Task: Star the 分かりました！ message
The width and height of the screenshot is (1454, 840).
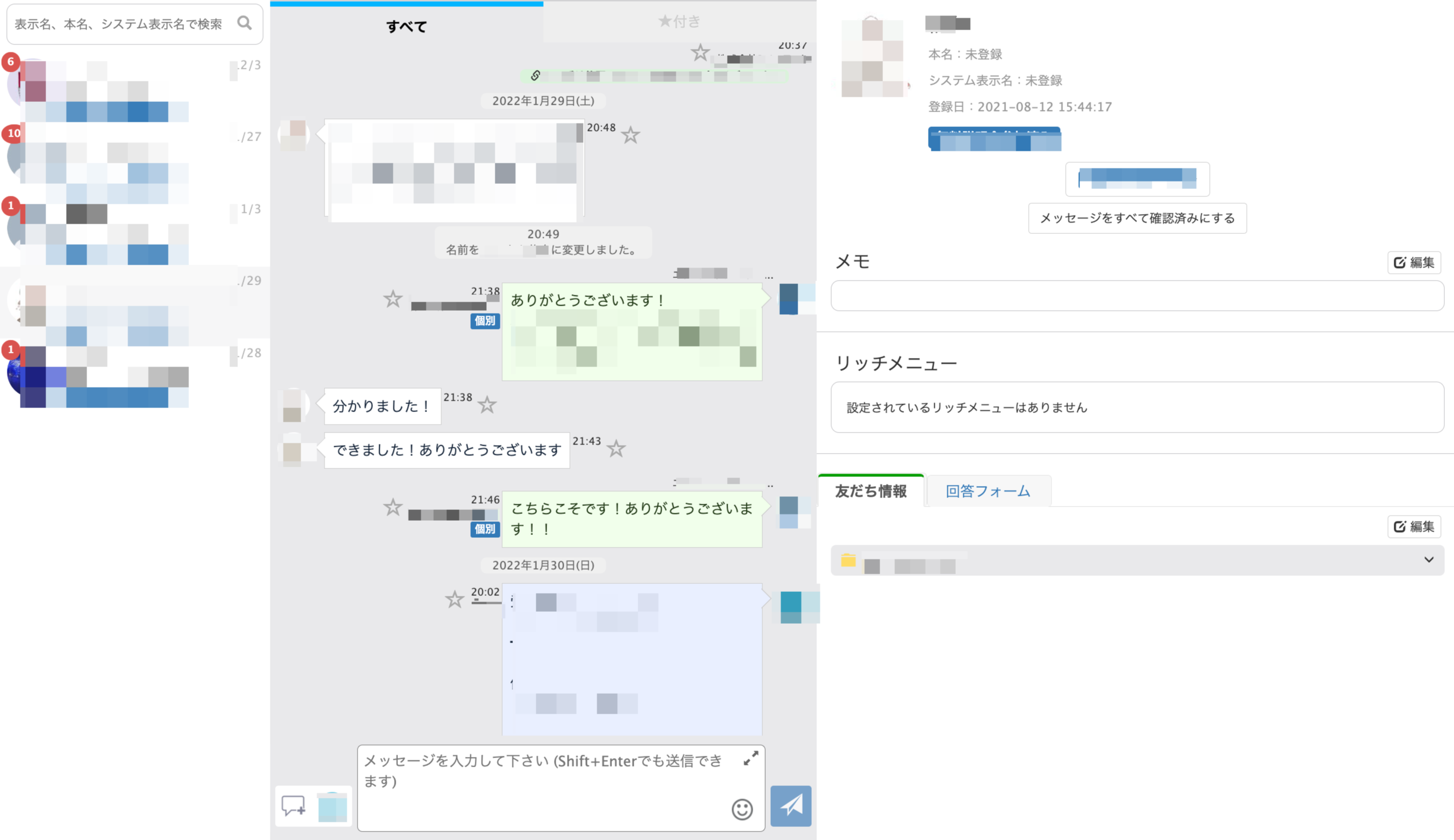Action: pos(487,405)
